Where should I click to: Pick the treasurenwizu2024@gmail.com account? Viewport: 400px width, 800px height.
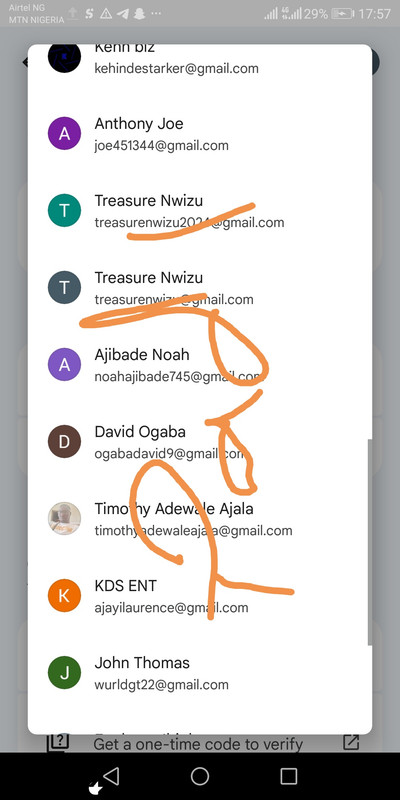pyautogui.click(x=199, y=211)
